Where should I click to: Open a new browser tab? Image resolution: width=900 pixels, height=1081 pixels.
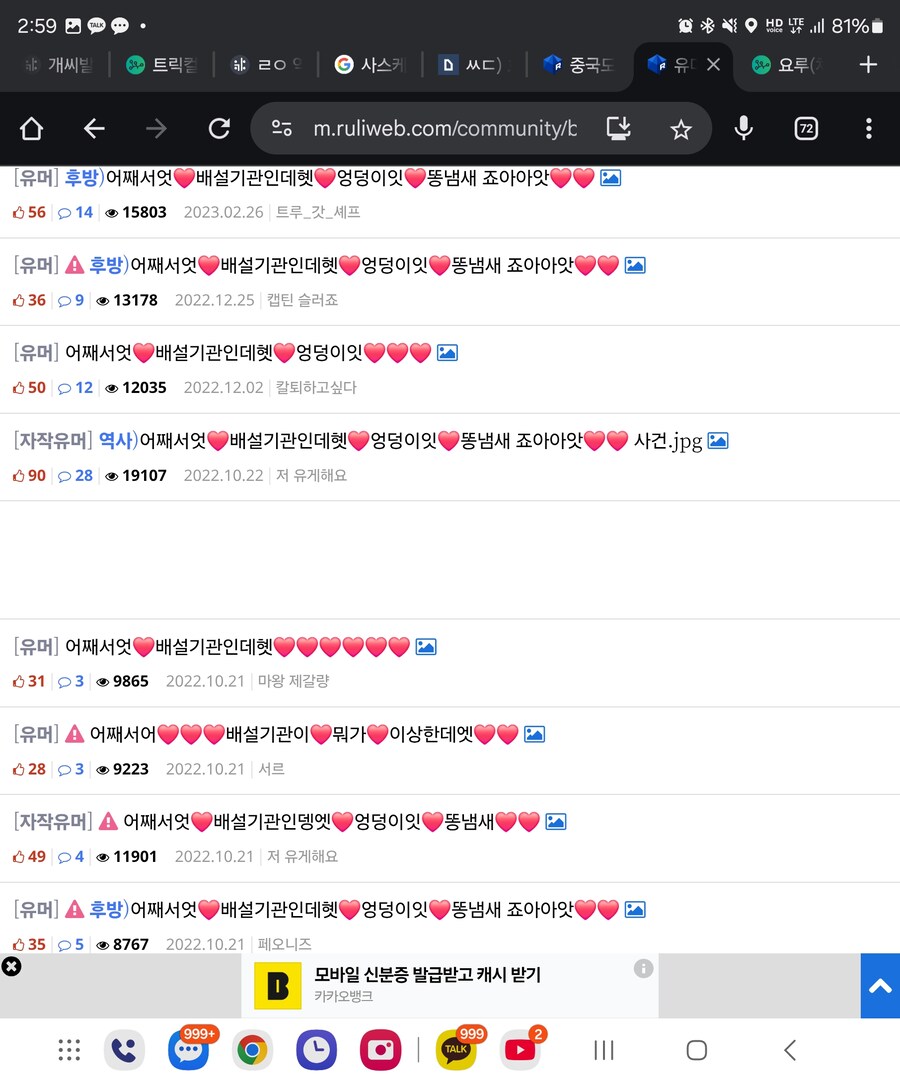tap(868, 65)
